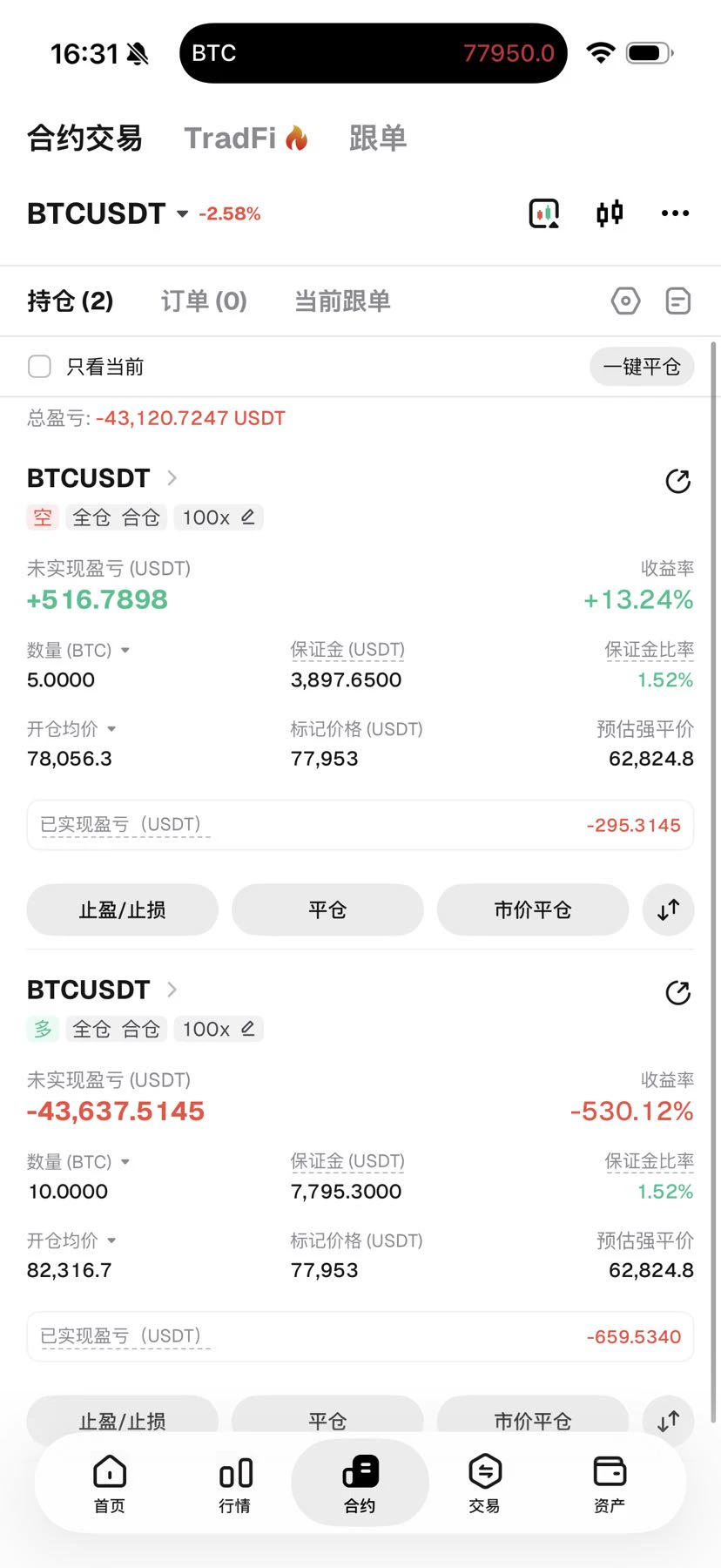
Task: Go to the 首页 home tab
Action: click(110, 1484)
